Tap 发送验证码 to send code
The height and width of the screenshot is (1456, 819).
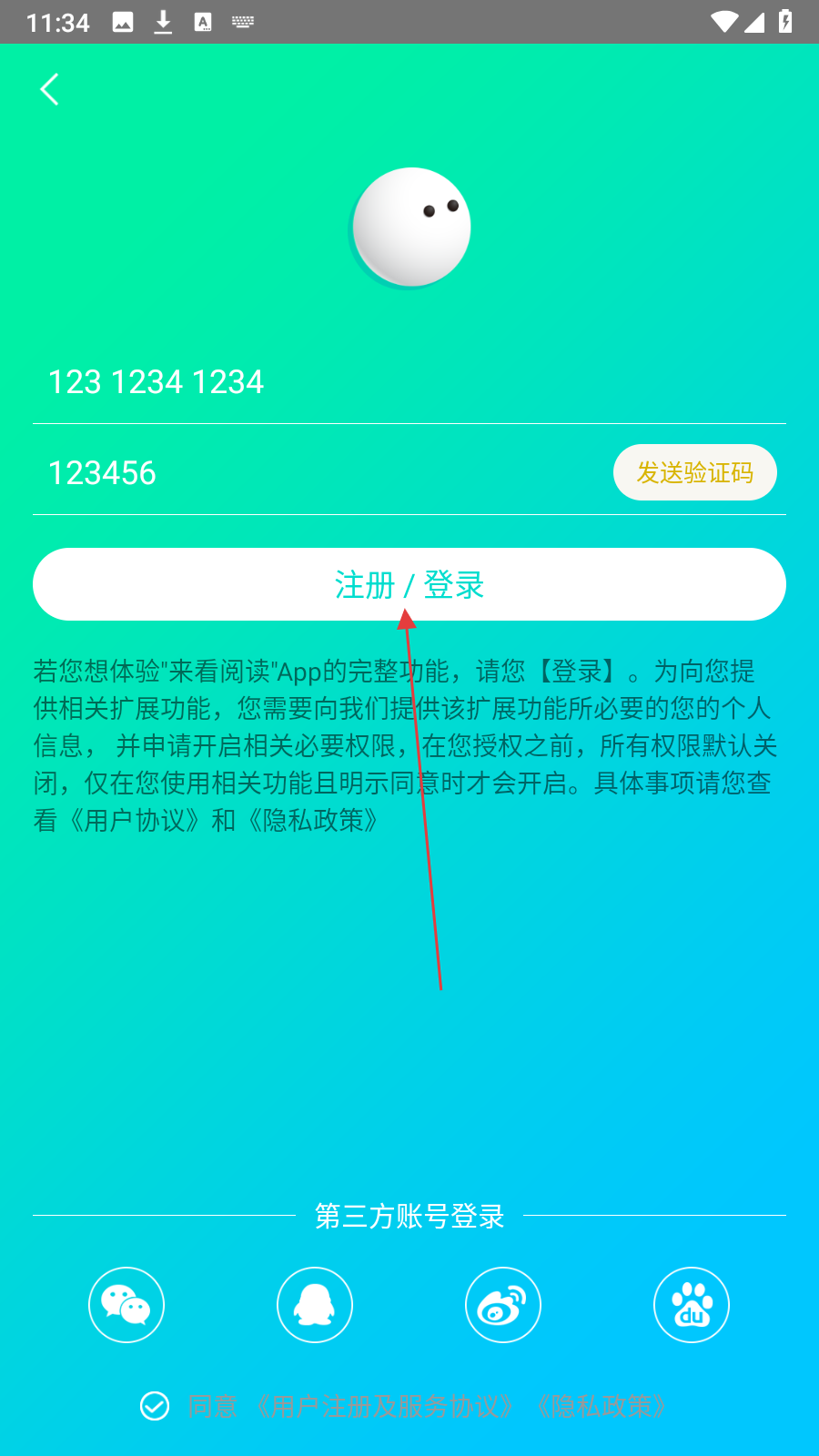pyautogui.click(x=694, y=473)
